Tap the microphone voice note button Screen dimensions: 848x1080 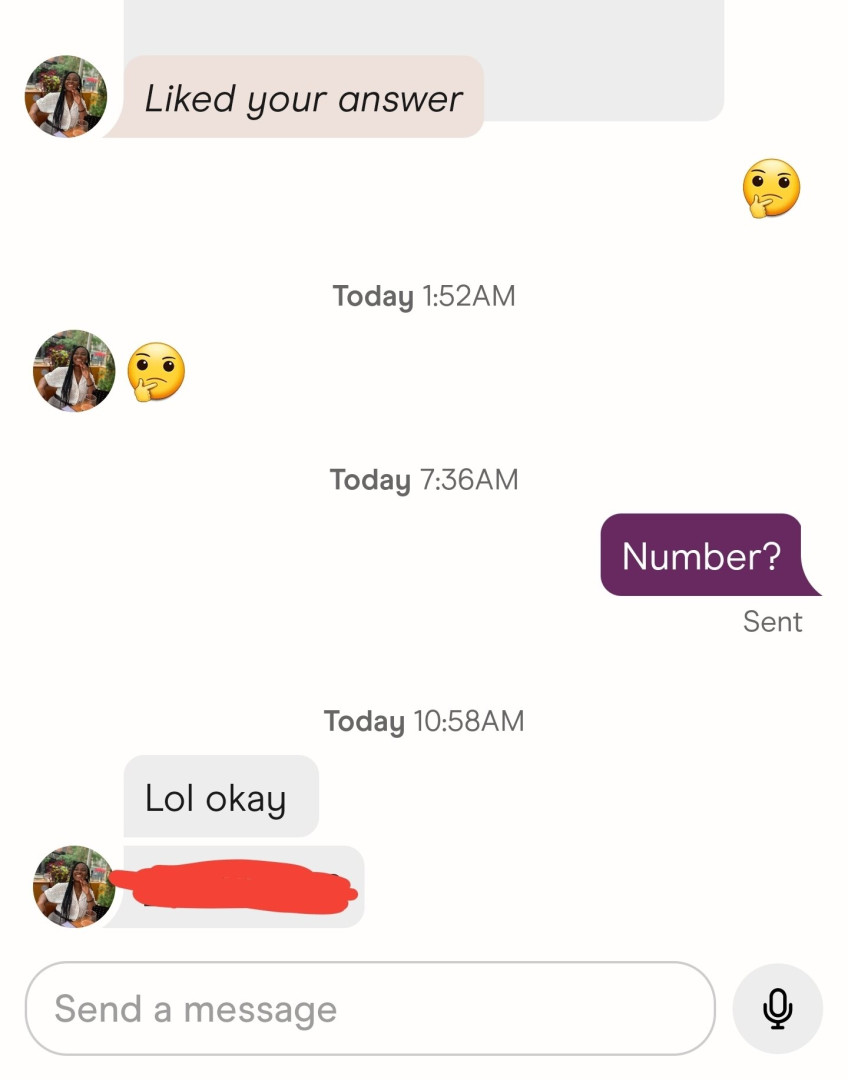(777, 1008)
